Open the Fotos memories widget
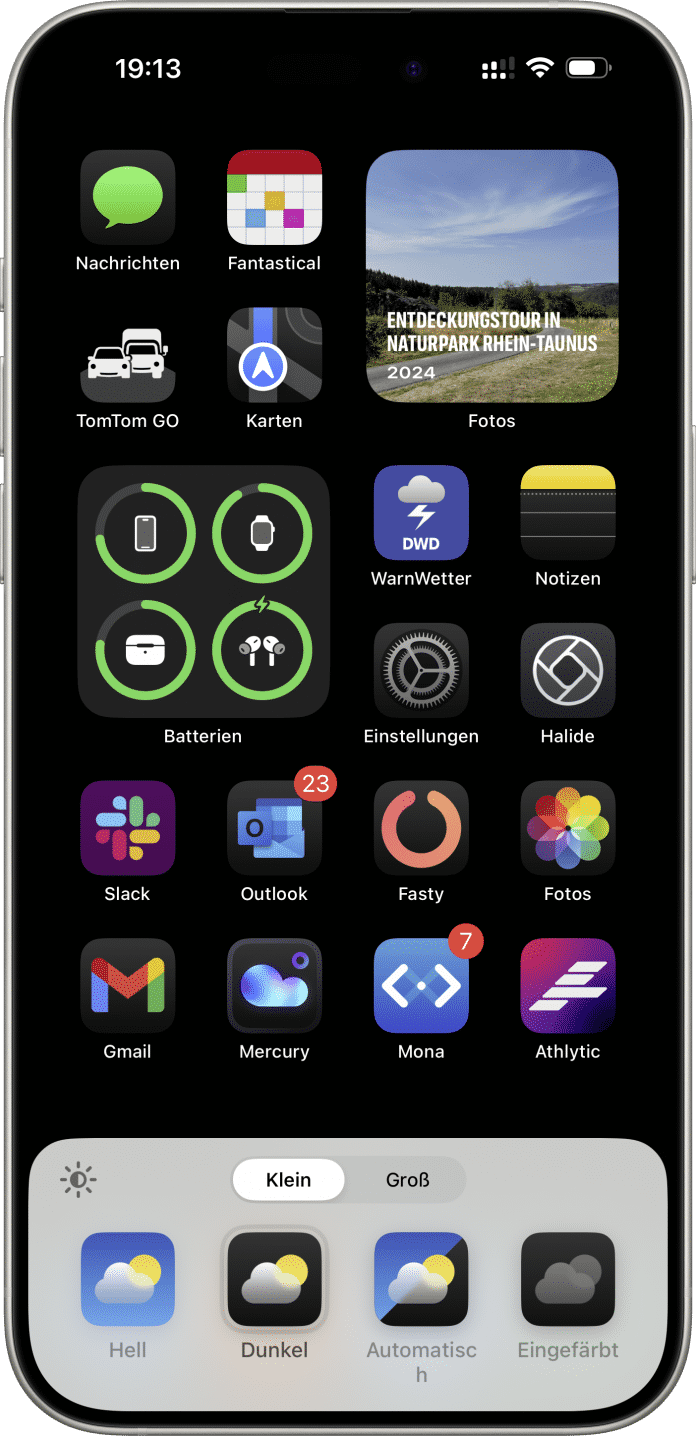The image size is (696, 1436). 492,276
